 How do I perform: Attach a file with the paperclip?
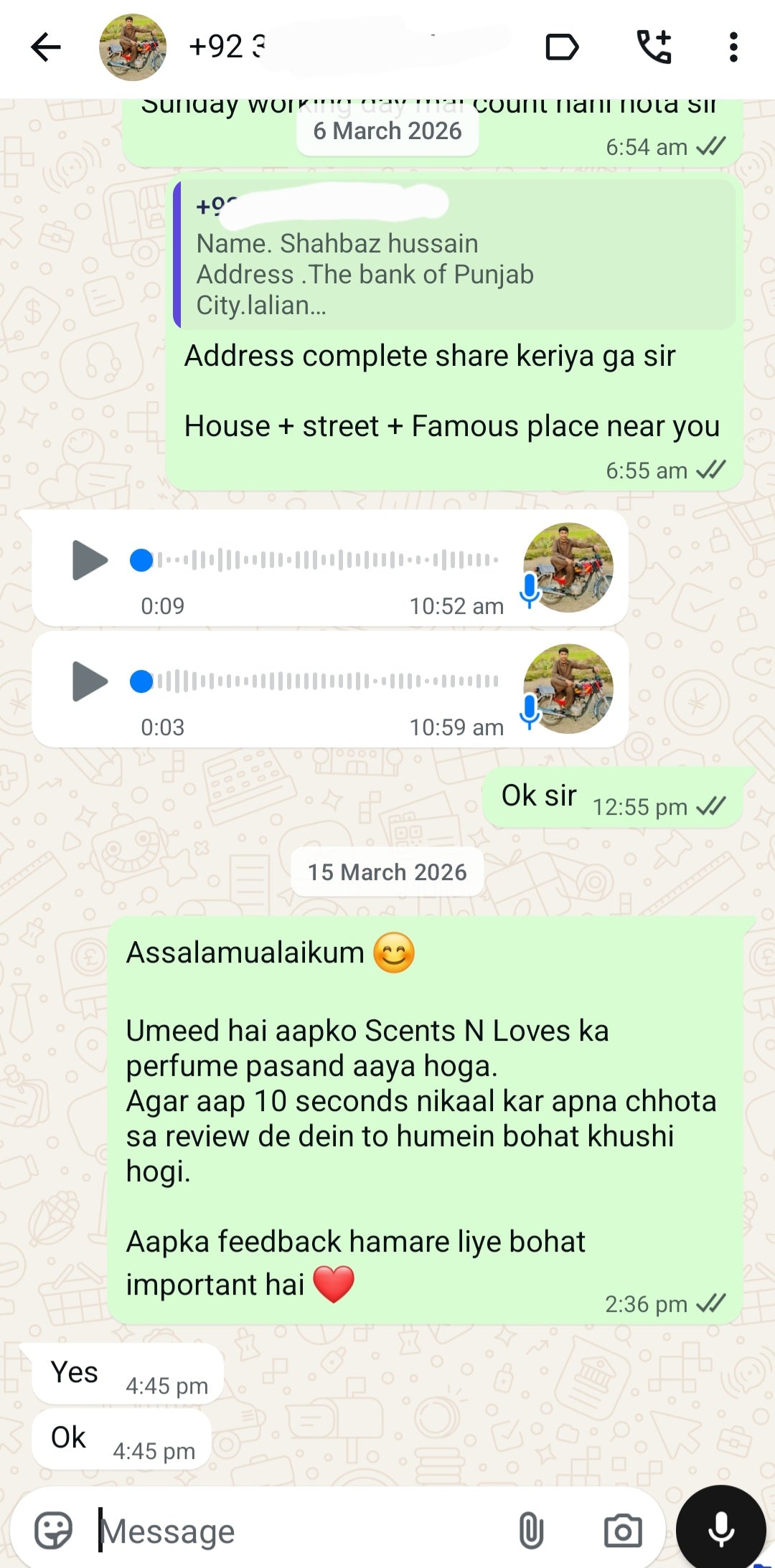pyautogui.click(x=531, y=1531)
